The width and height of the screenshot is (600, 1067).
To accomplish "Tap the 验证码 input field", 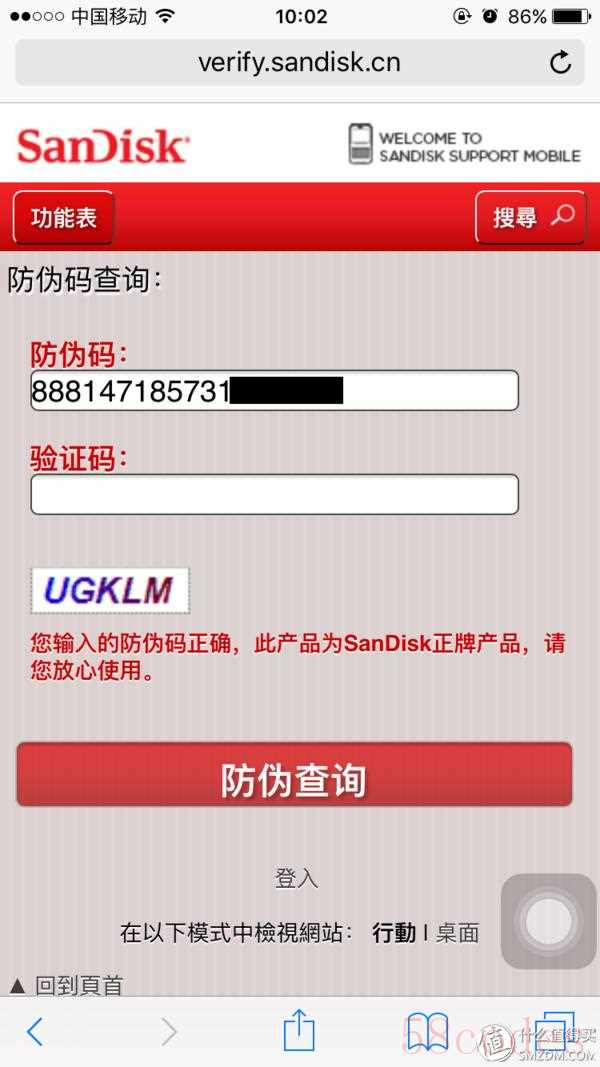I will (x=274, y=494).
